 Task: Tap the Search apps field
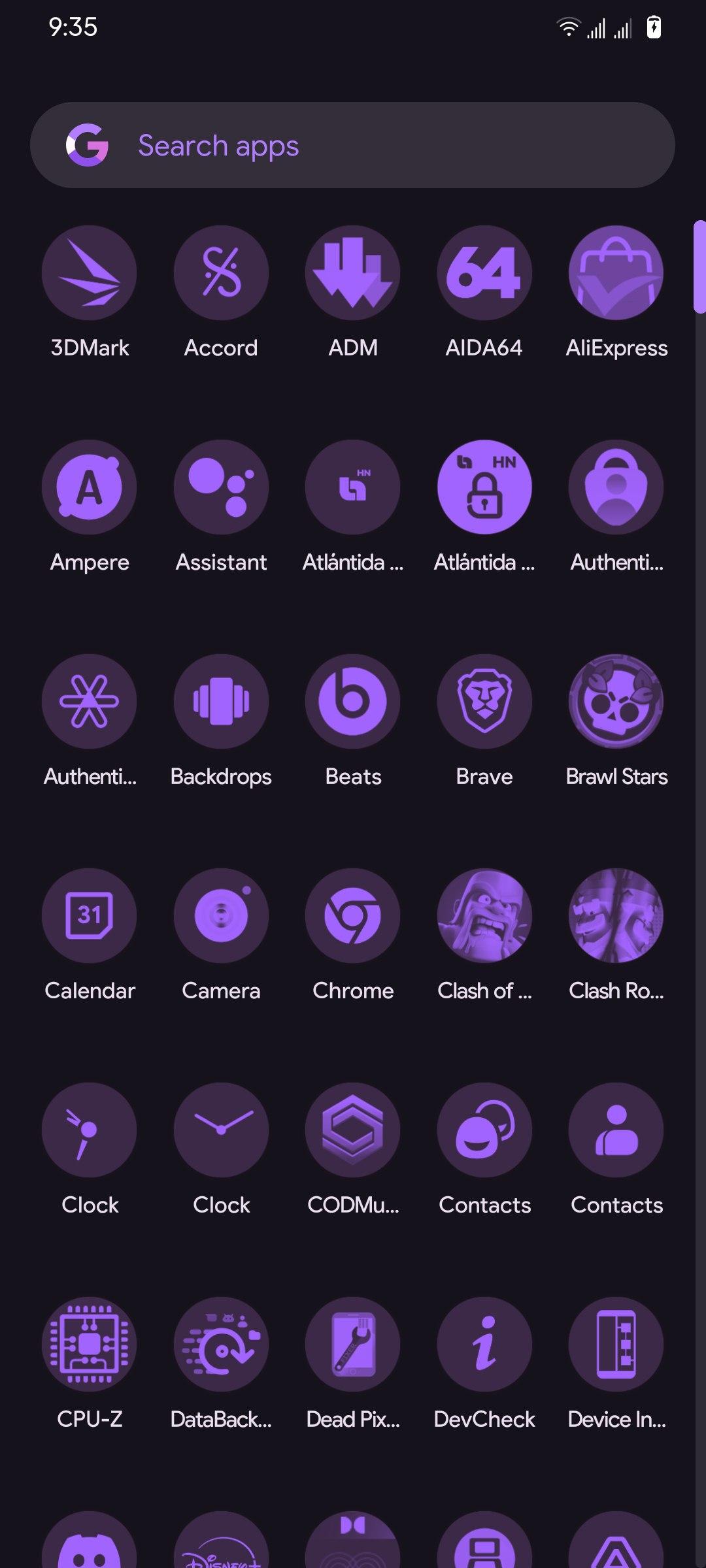353,145
